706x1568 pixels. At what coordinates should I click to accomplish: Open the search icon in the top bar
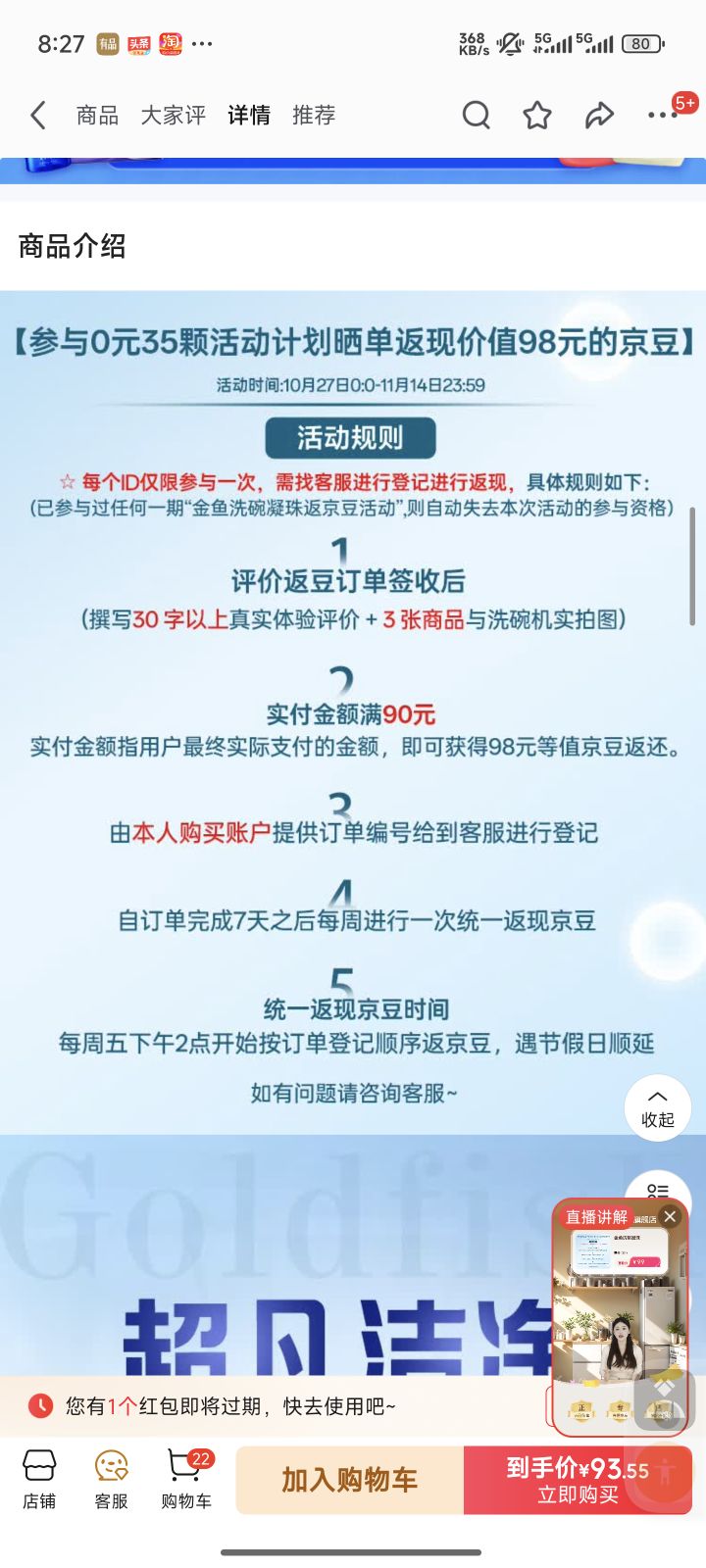(476, 116)
